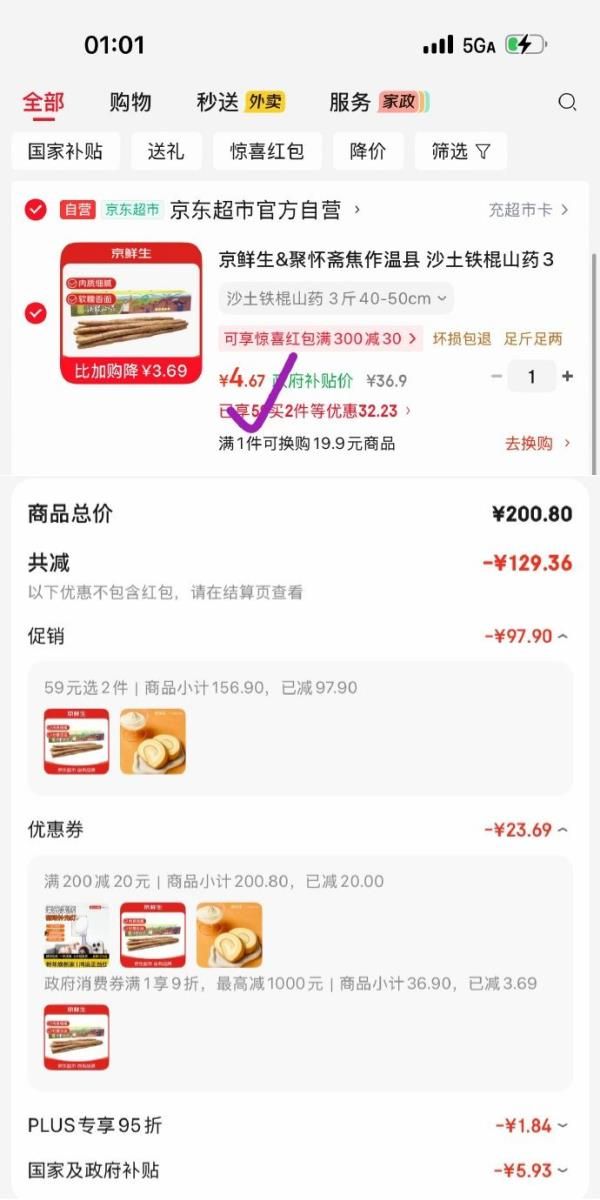Open the 京东超市官方自营 store page
The height and width of the screenshot is (1200, 600).
[x=265, y=210]
